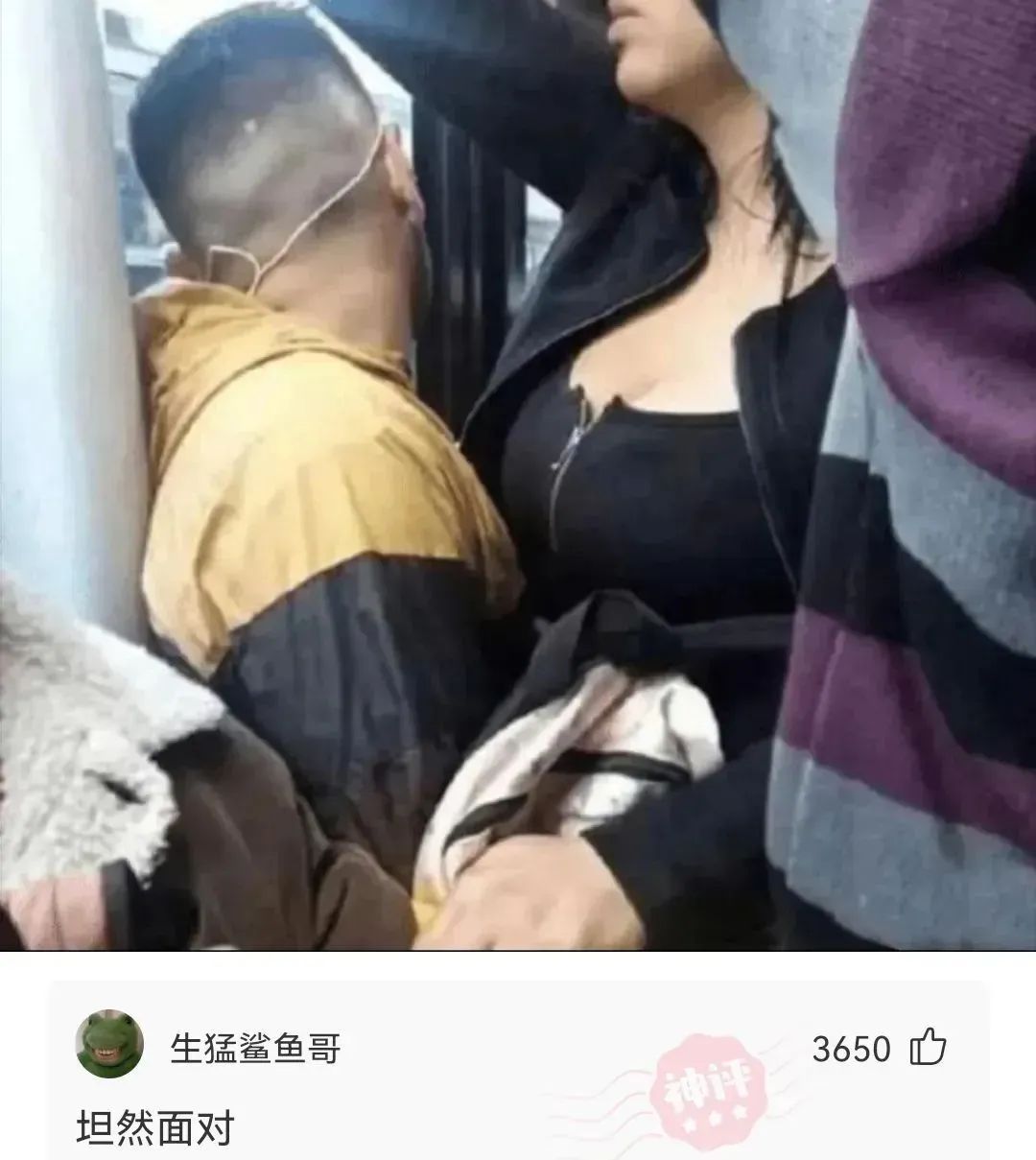Open 生猛鲨鱼哥's profile avatar
The height and width of the screenshot is (1160, 1036).
point(109,1044)
